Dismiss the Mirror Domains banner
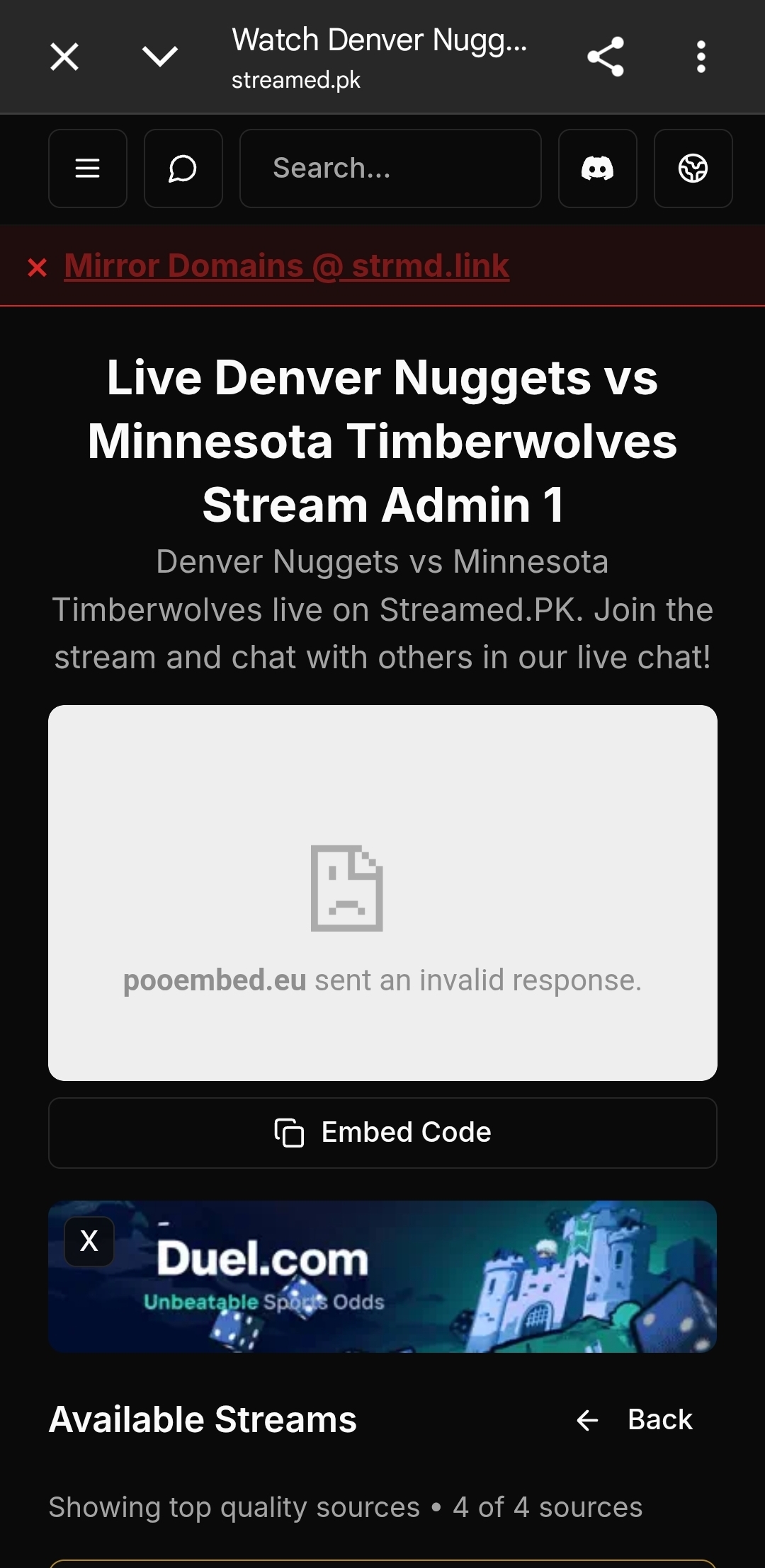The height and width of the screenshot is (1568, 765). (37, 268)
